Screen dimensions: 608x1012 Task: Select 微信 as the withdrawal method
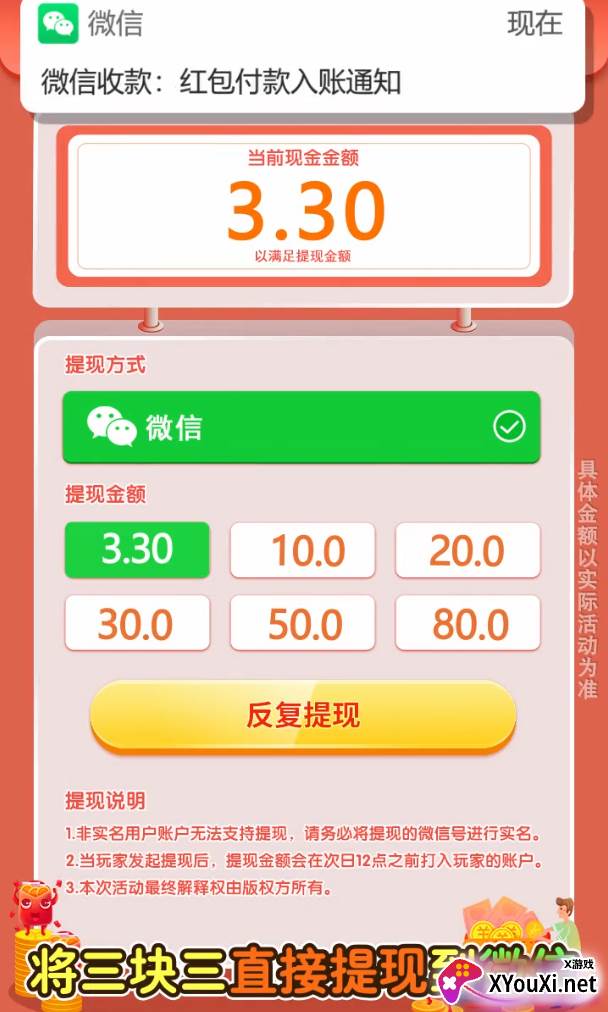coord(301,427)
